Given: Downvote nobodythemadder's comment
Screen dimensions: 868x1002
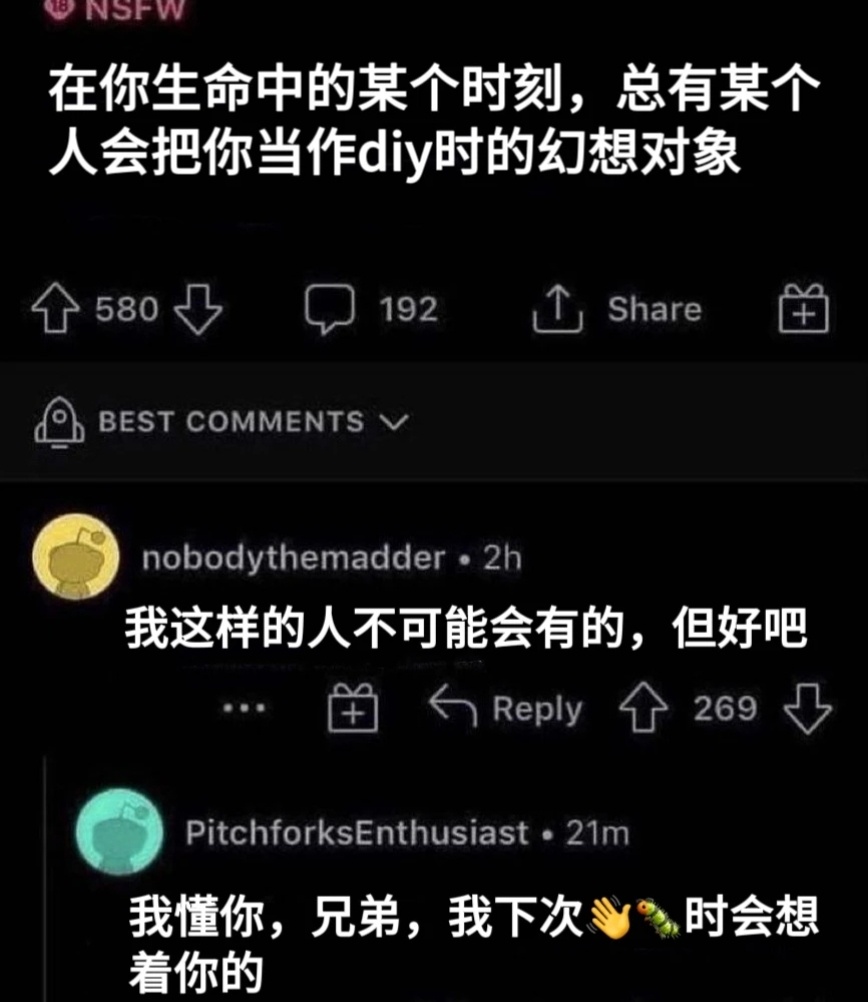Looking at the screenshot, I should tap(807, 708).
